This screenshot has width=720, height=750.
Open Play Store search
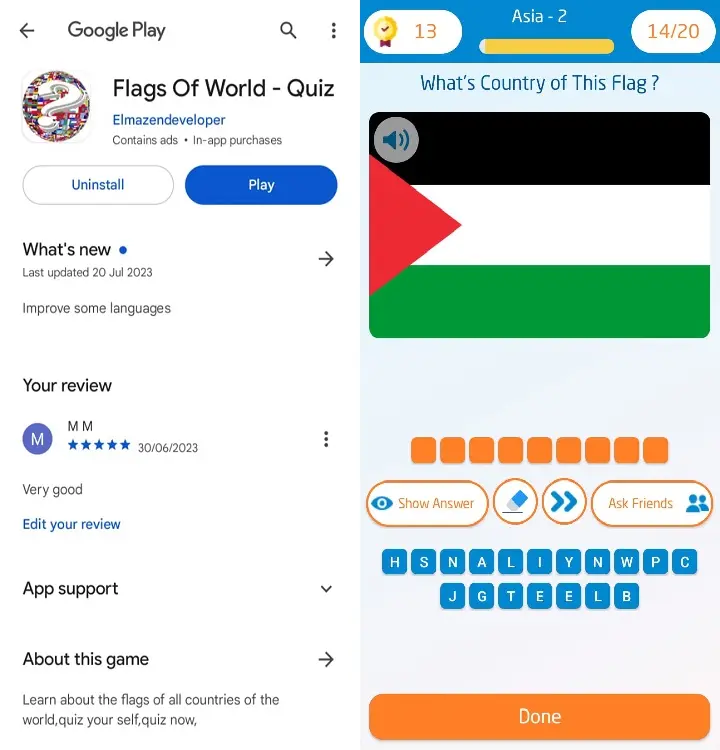(x=288, y=31)
